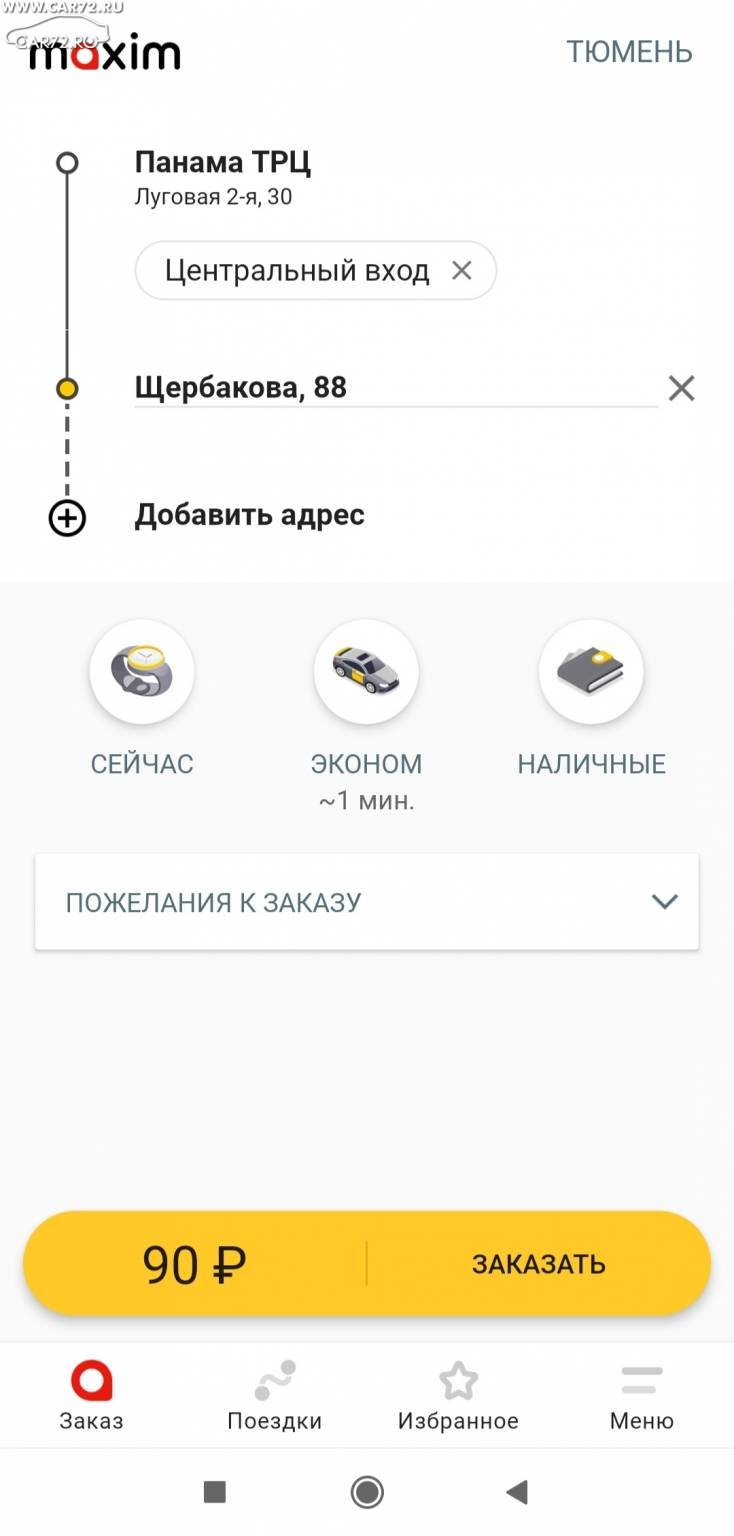
Task: Edit destination Щербакова, 88
Action: click(396, 388)
